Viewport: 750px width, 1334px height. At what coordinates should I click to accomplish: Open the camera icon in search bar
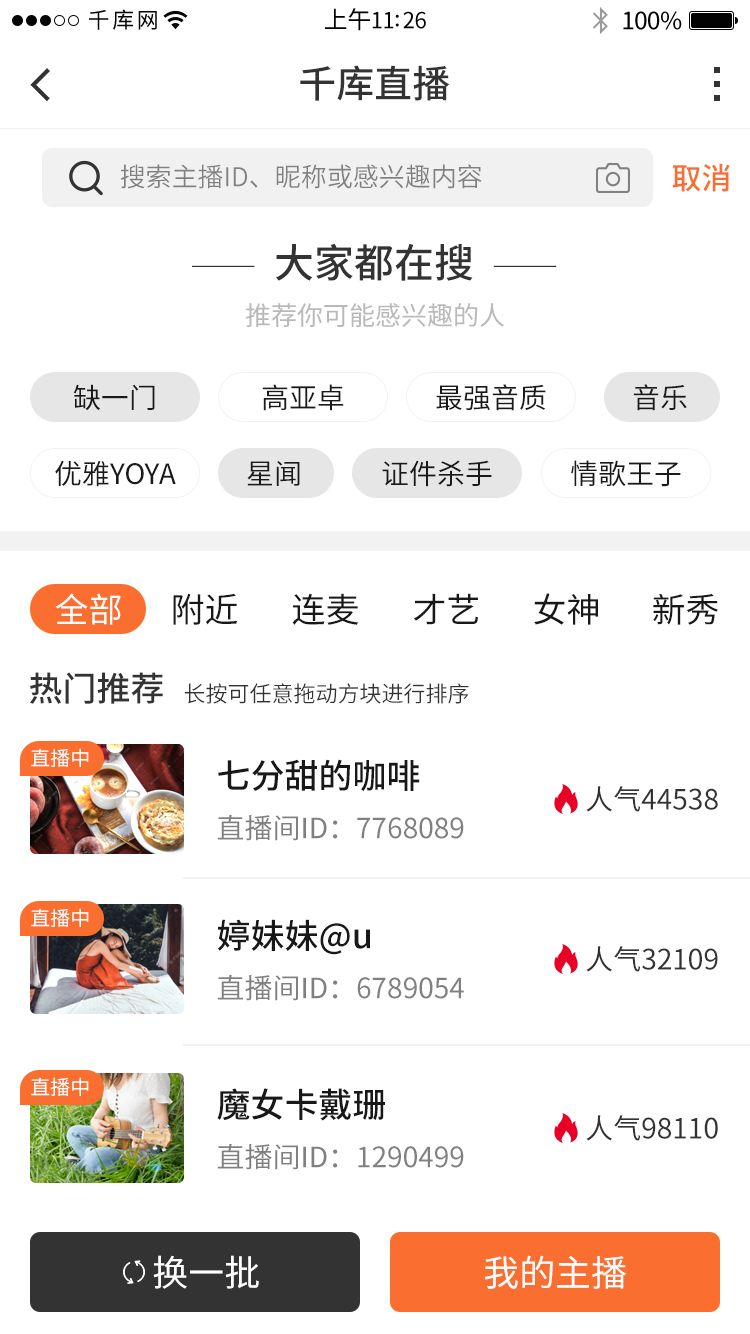click(612, 178)
